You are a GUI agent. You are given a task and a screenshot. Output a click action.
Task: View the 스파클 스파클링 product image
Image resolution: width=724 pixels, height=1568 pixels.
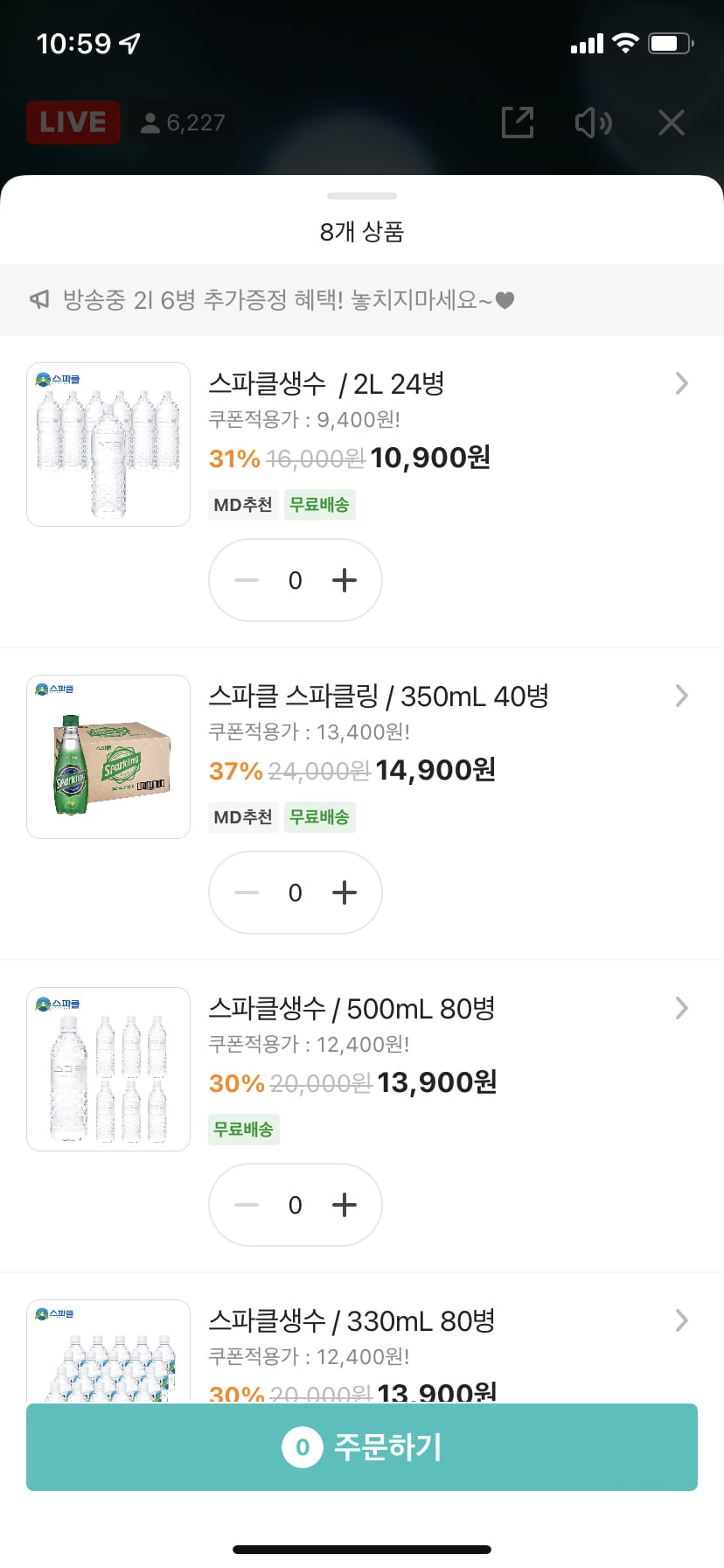[108, 757]
